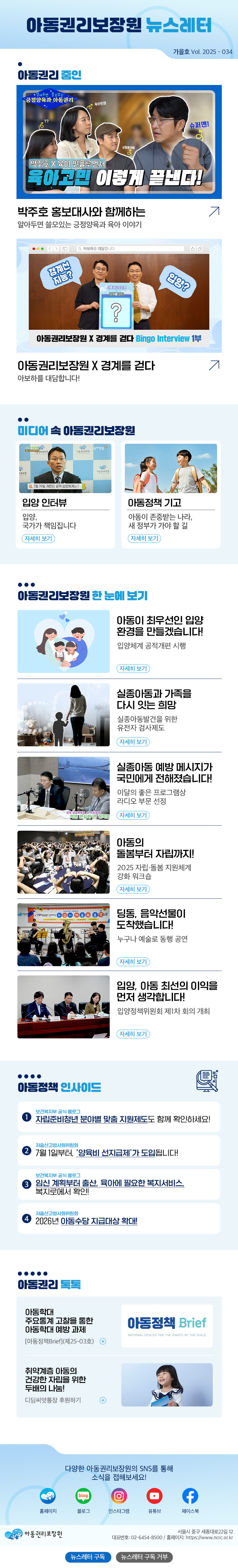Screen dimensions: 238x1568
Task: View details for 이달의 좋은 프로그램상 article
Action: 133,815
